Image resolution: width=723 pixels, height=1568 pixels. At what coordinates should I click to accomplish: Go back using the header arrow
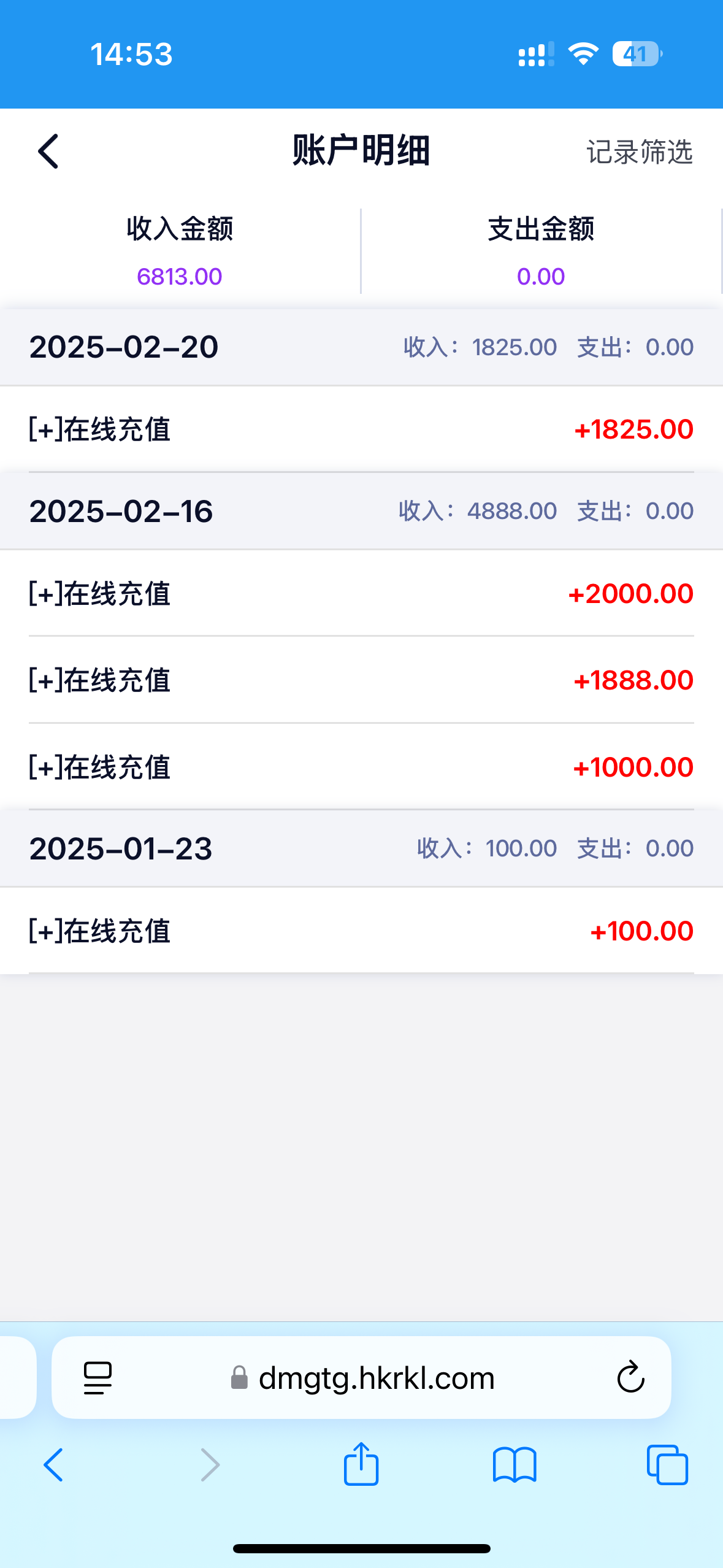coord(48,152)
